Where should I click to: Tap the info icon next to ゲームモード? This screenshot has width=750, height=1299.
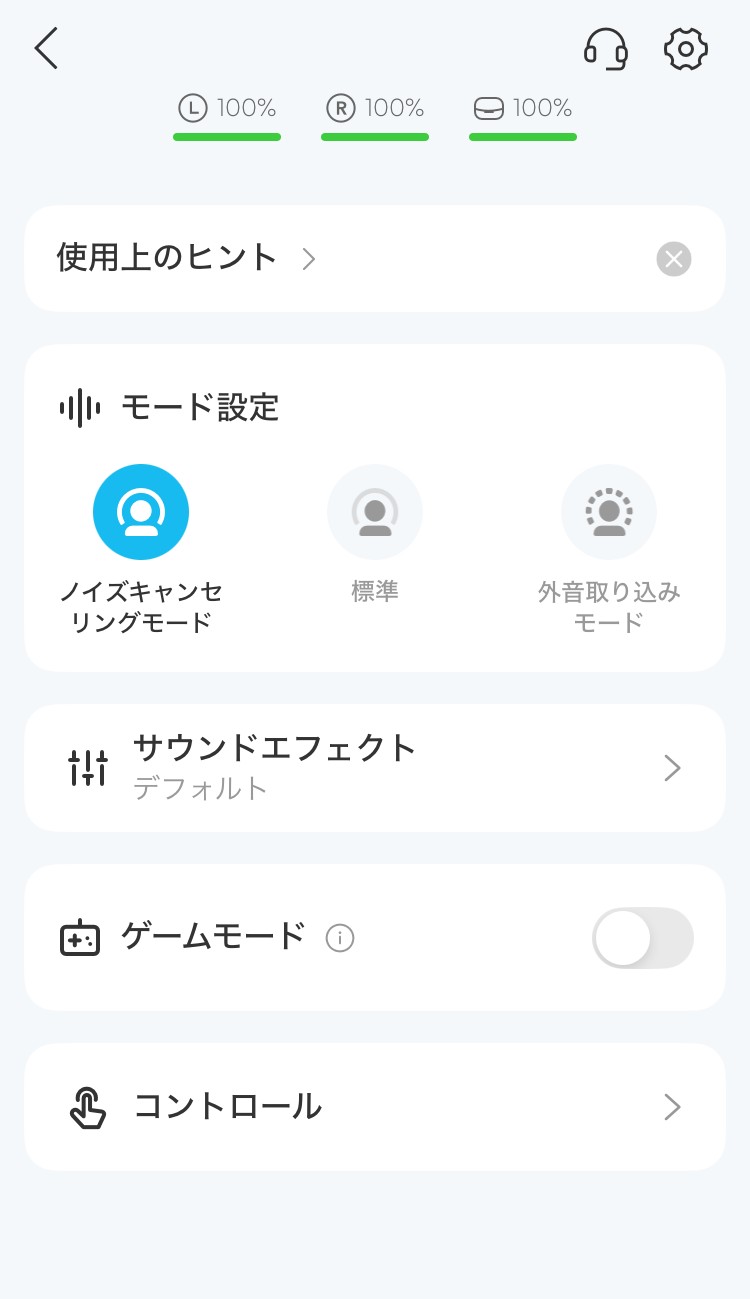340,938
